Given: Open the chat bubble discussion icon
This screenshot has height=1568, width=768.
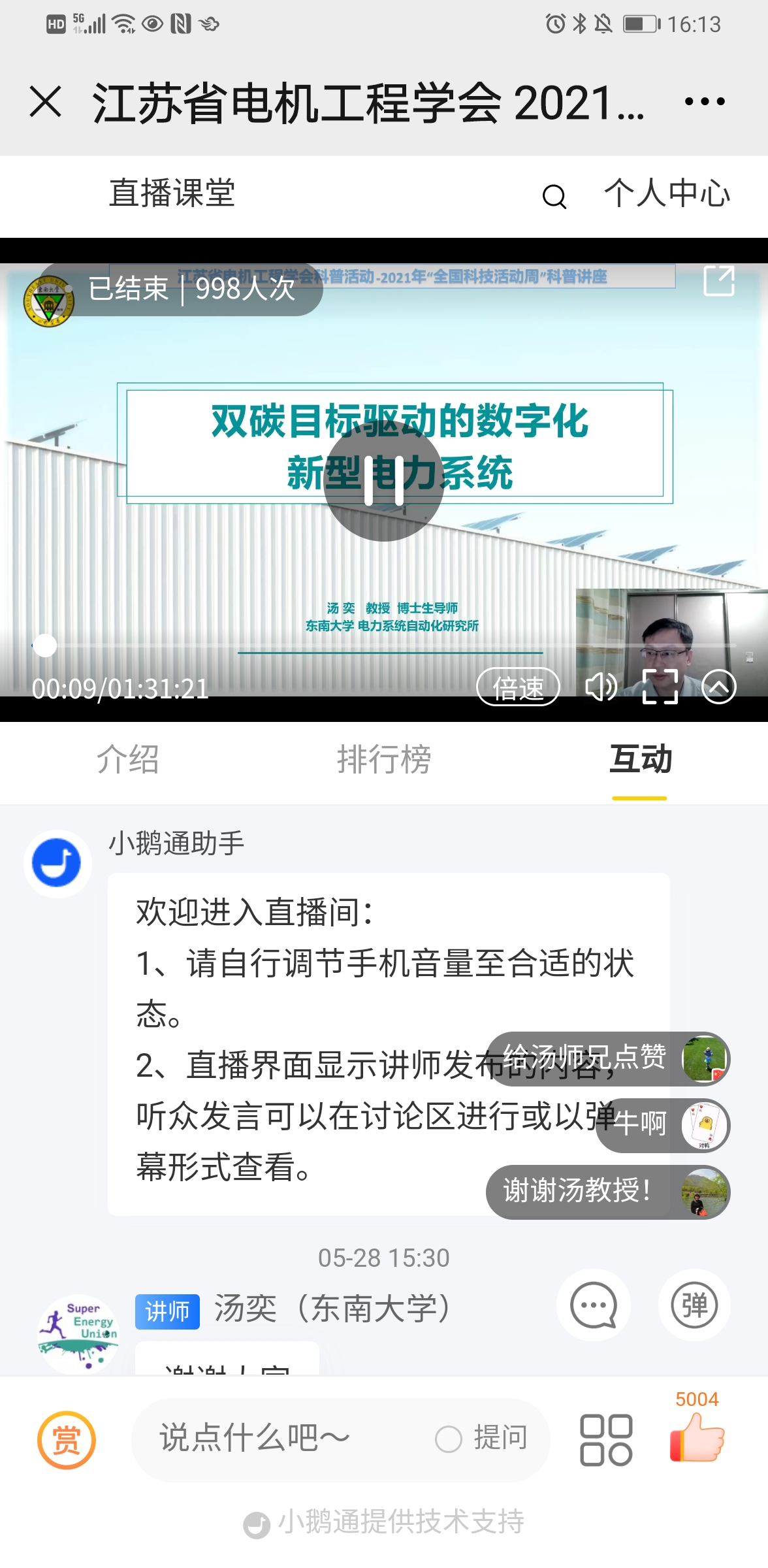Looking at the screenshot, I should pos(593,1305).
